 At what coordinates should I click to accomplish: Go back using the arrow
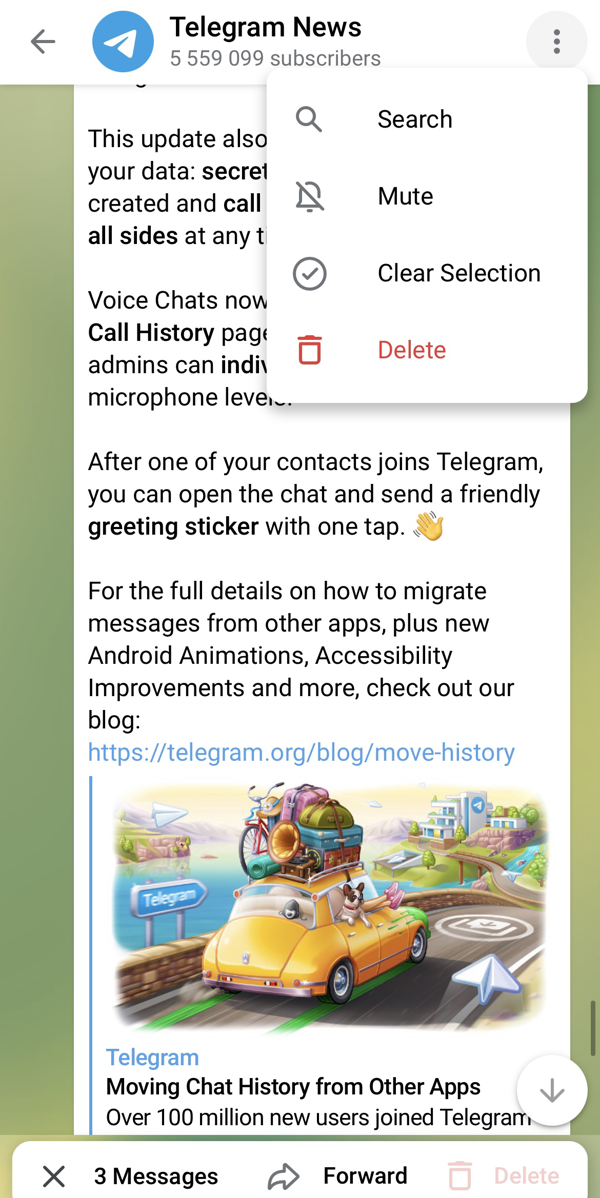[x=43, y=42]
